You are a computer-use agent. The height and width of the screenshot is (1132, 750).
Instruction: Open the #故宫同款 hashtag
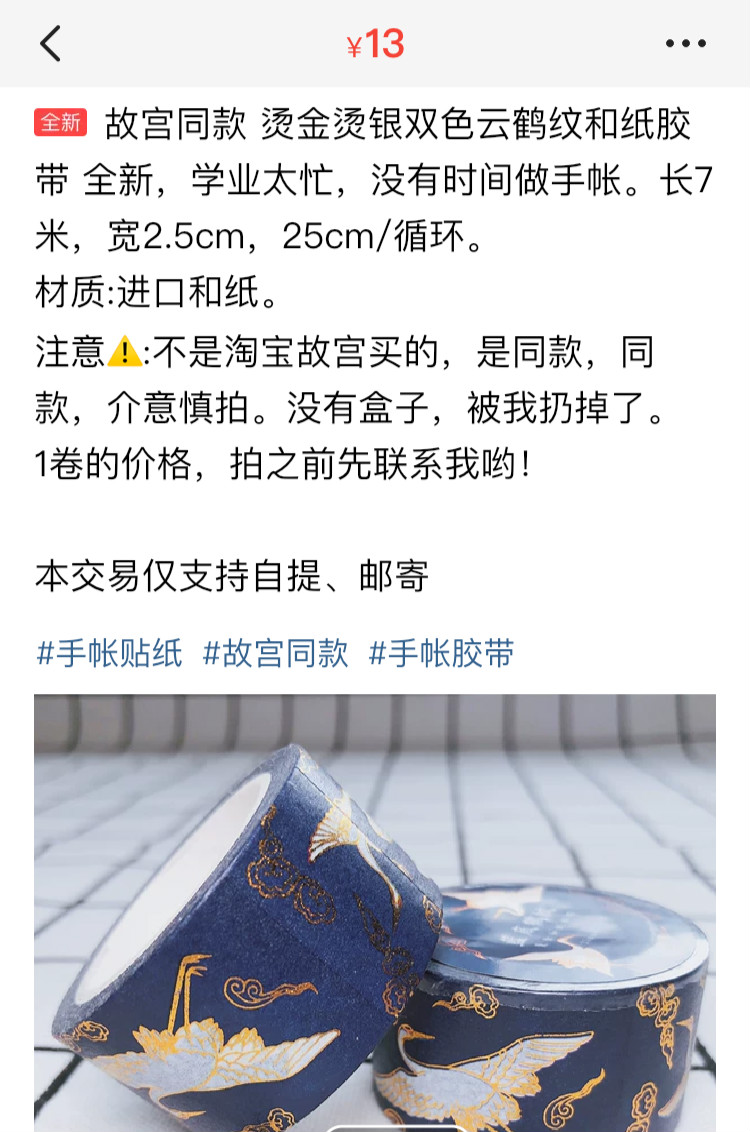[276, 654]
